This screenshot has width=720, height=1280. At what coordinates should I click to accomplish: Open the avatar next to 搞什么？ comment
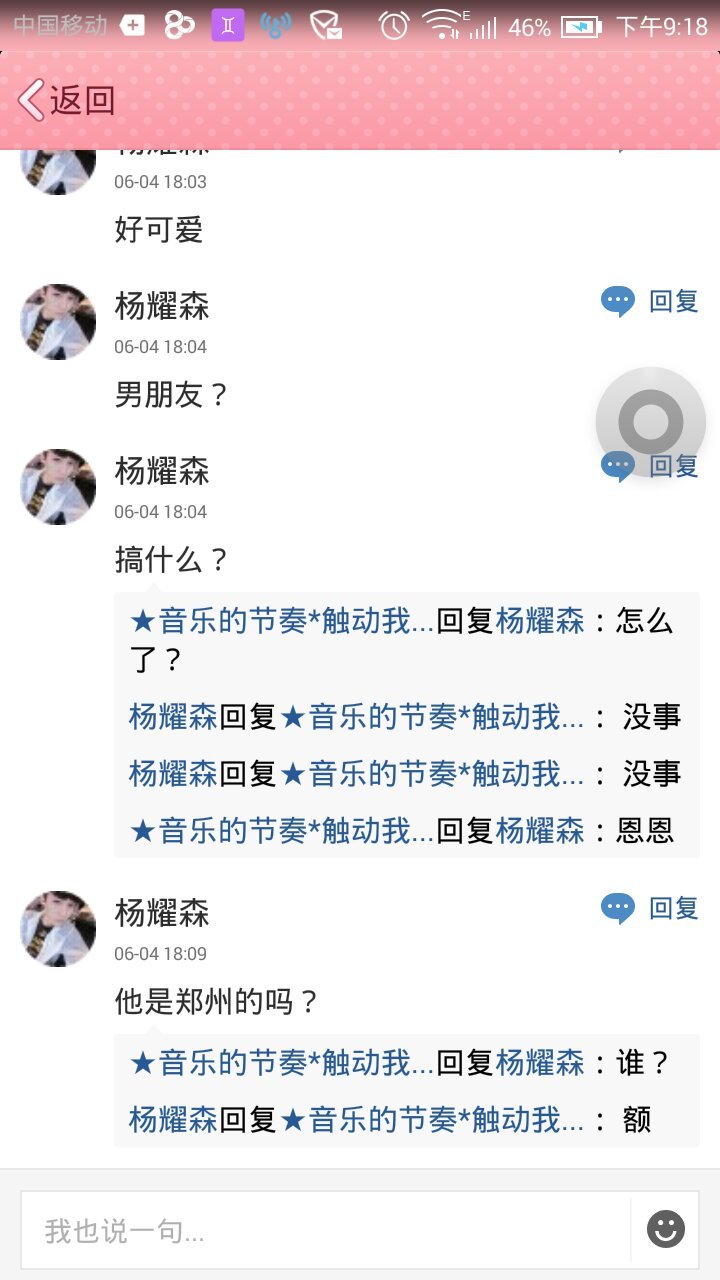click(x=58, y=487)
